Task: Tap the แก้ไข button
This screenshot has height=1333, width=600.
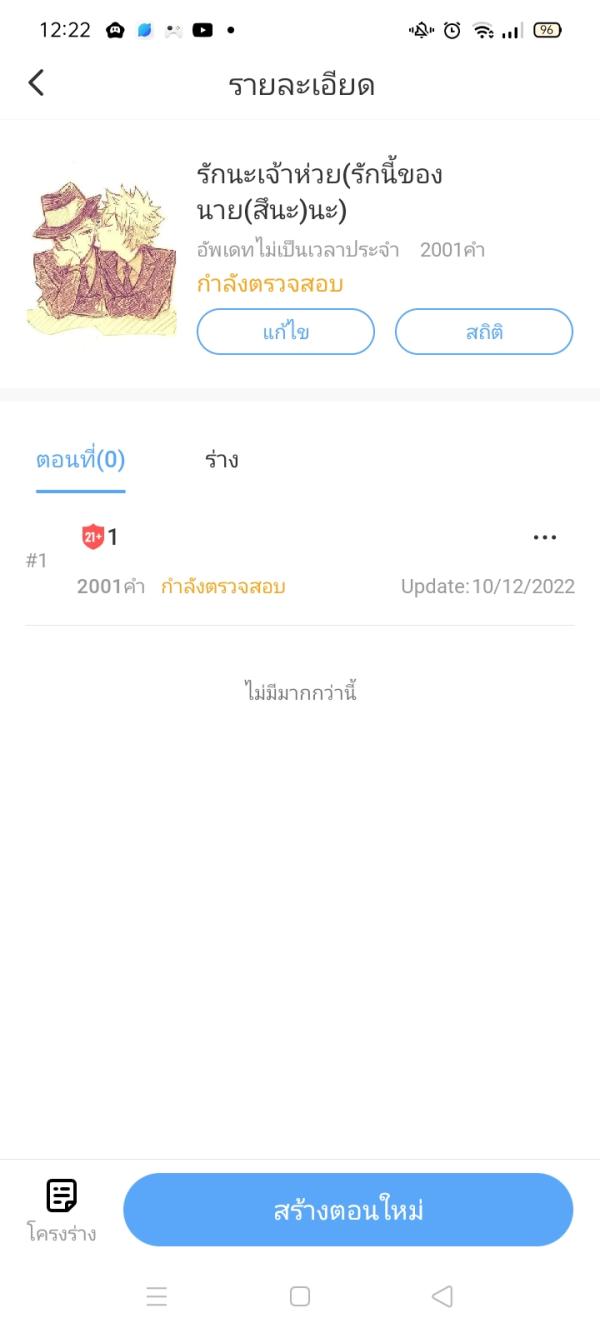Action: (285, 332)
